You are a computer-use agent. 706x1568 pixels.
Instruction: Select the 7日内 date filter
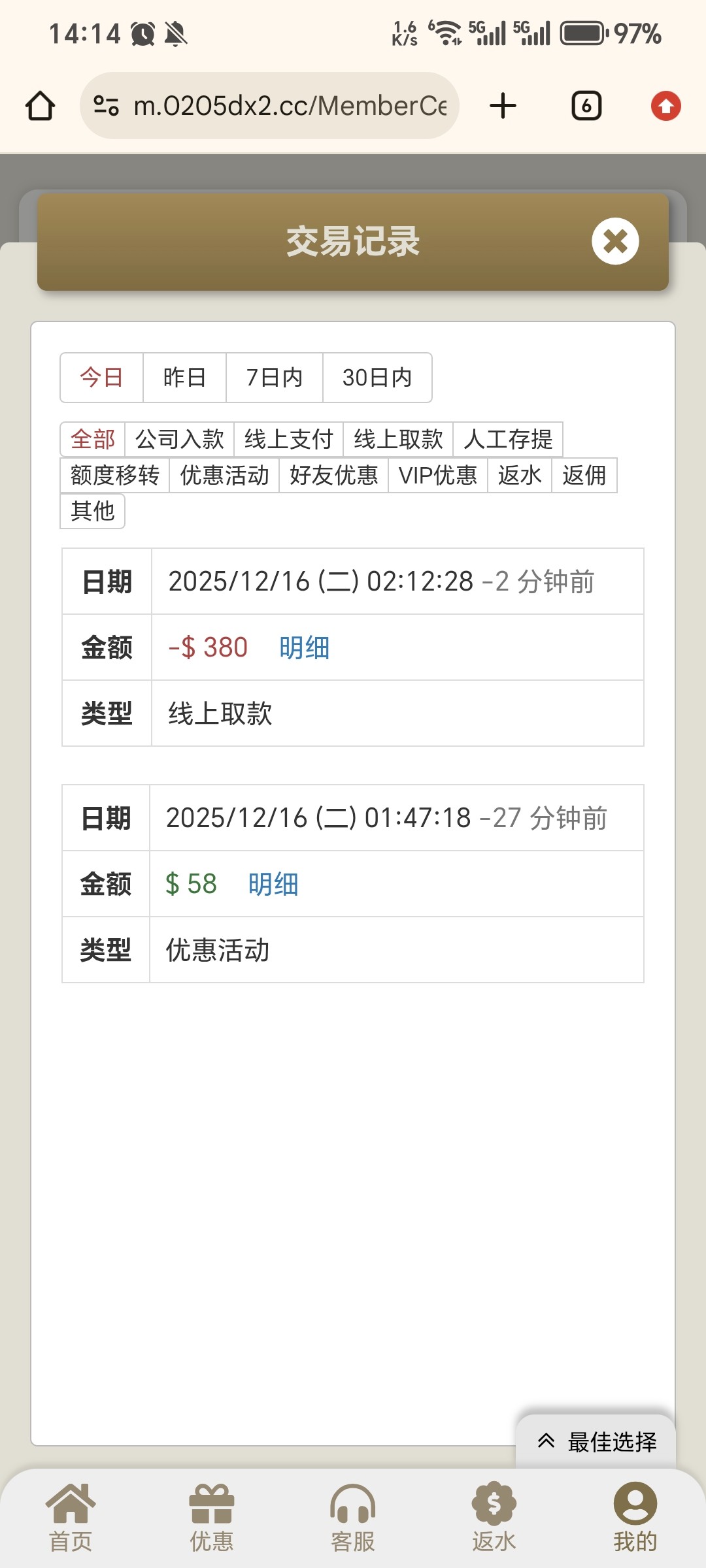[x=275, y=378]
